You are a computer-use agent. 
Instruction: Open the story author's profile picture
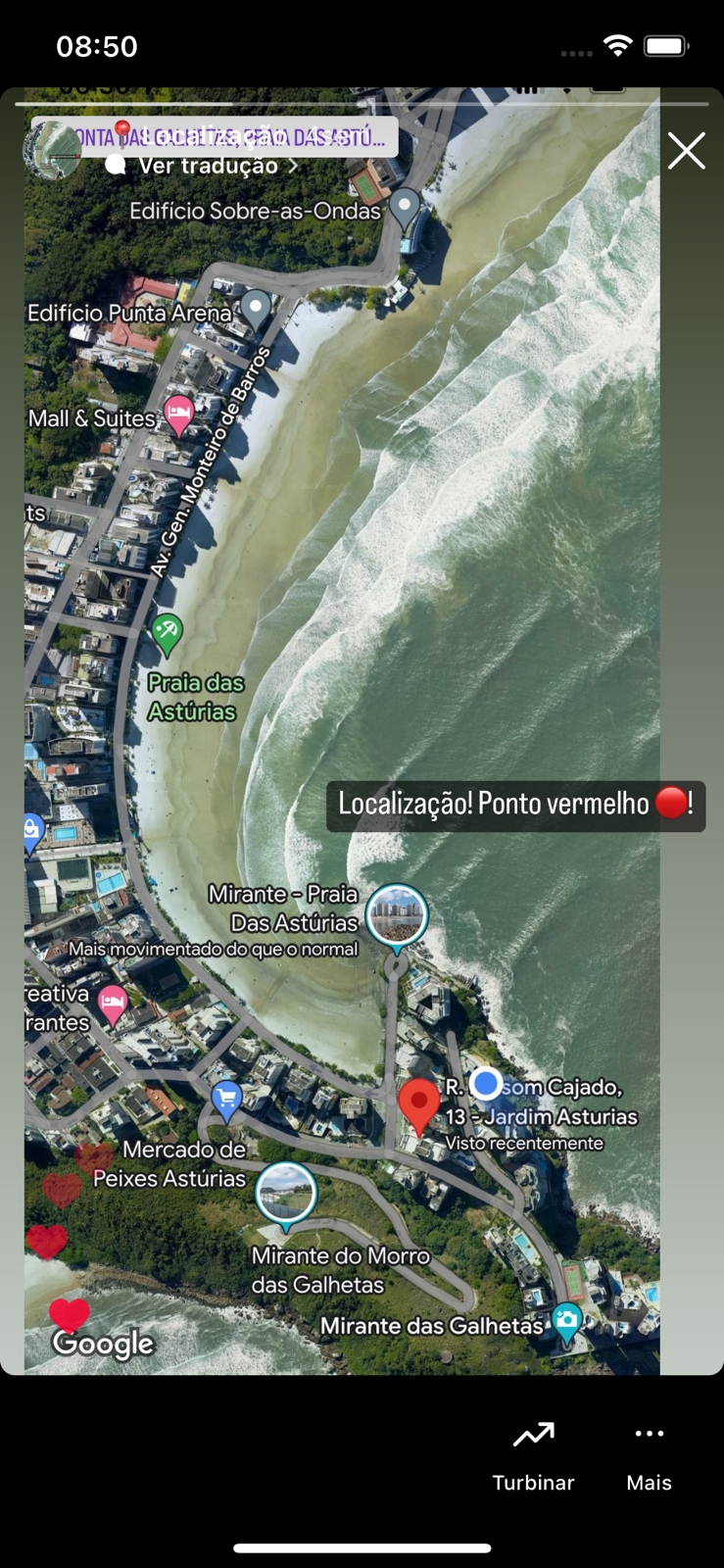[51, 150]
